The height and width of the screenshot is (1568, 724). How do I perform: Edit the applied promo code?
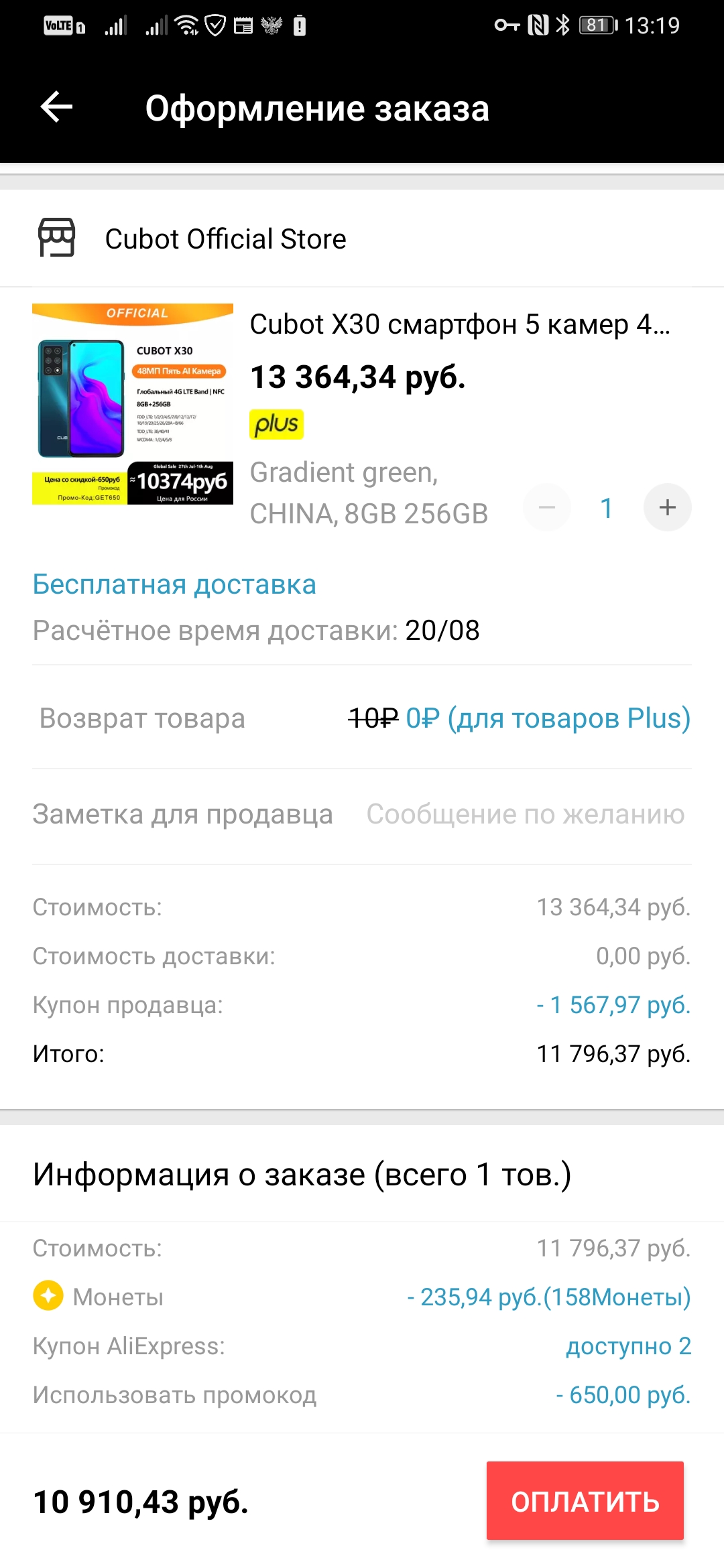(x=623, y=1395)
